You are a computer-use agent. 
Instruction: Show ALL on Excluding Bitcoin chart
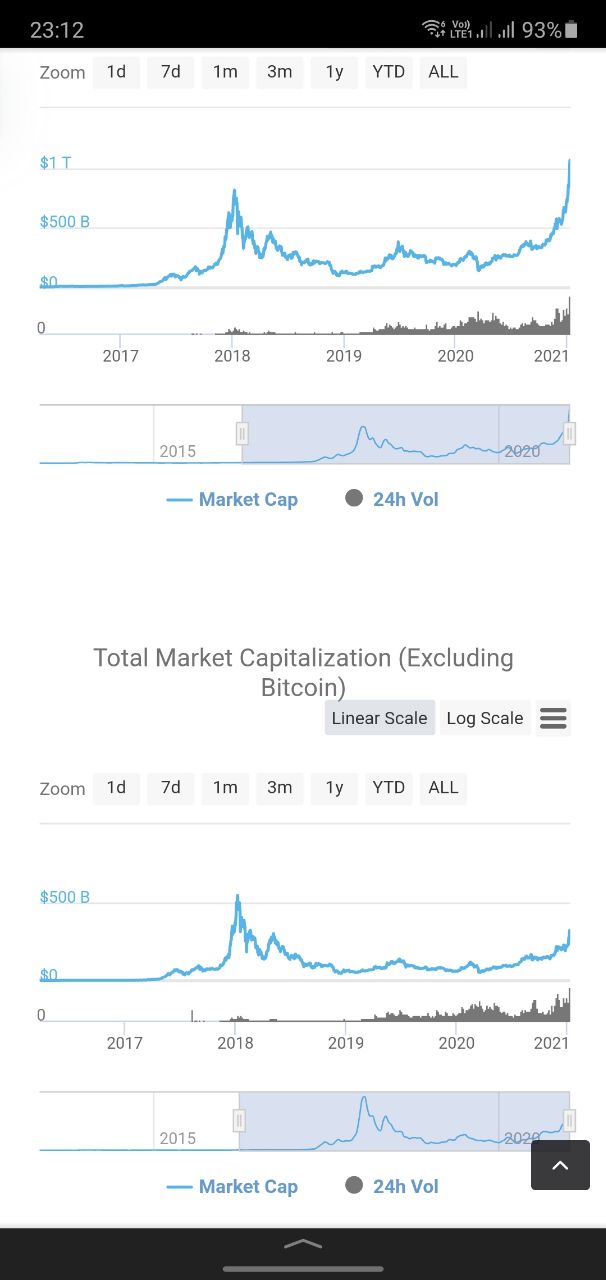(x=443, y=788)
